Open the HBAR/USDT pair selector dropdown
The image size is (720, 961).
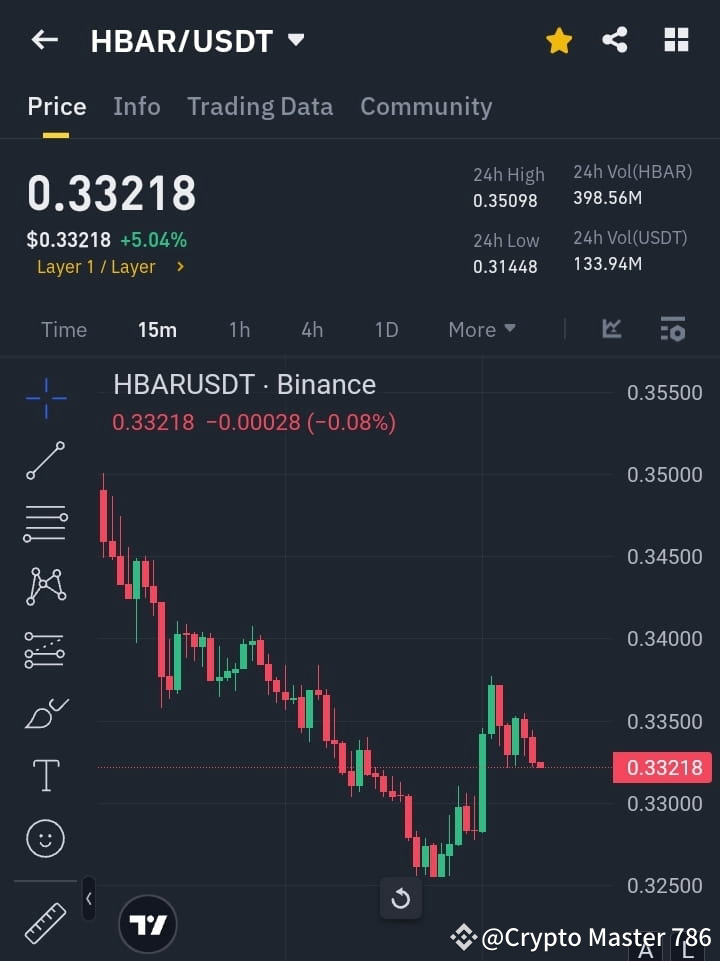tap(295, 40)
